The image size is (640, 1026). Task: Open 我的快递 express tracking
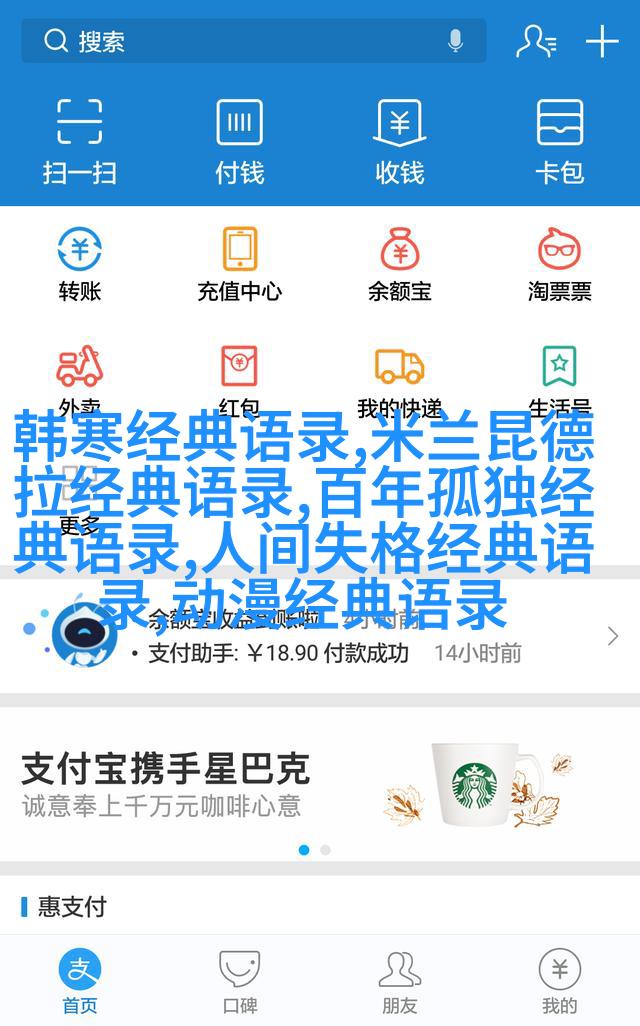point(400,382)
